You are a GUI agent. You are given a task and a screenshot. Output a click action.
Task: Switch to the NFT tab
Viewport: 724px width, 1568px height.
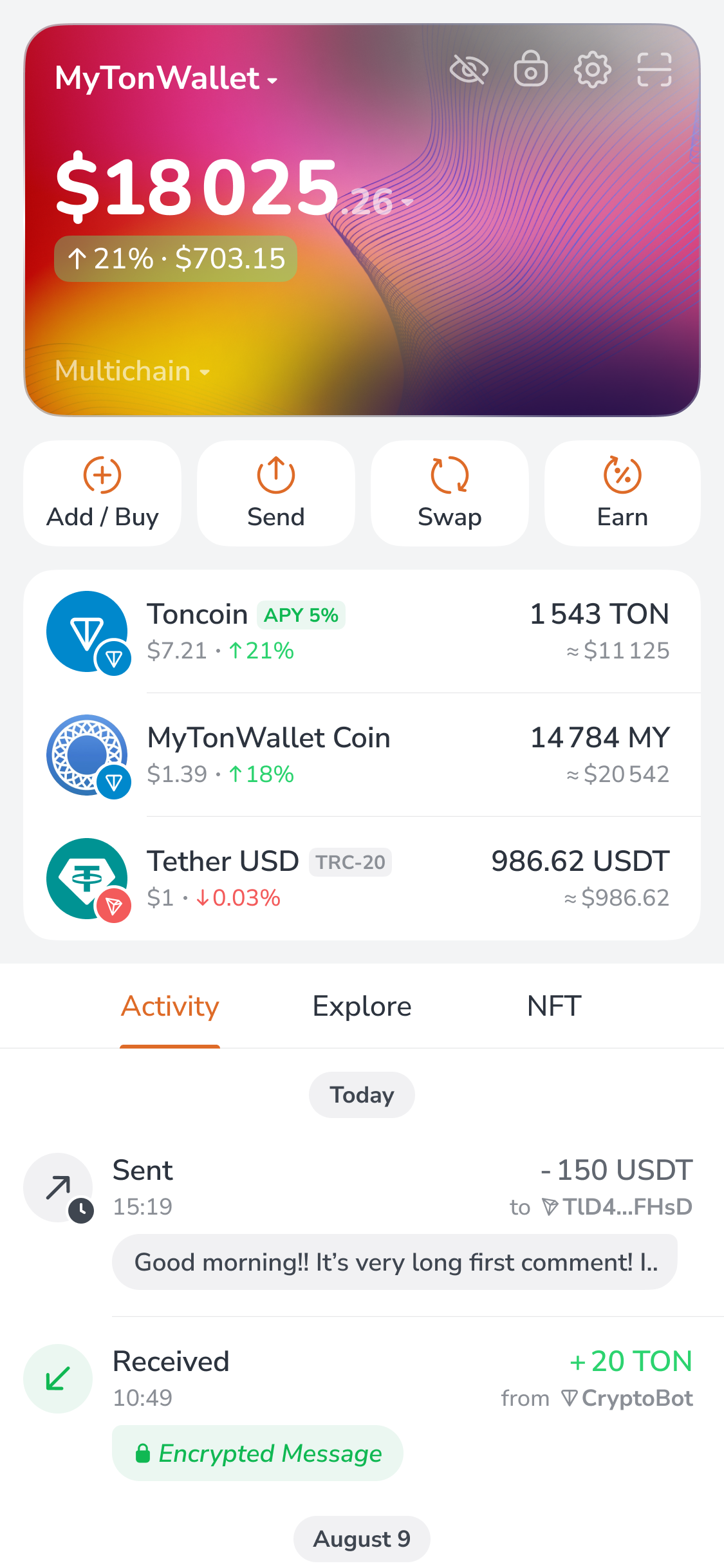554,1006
